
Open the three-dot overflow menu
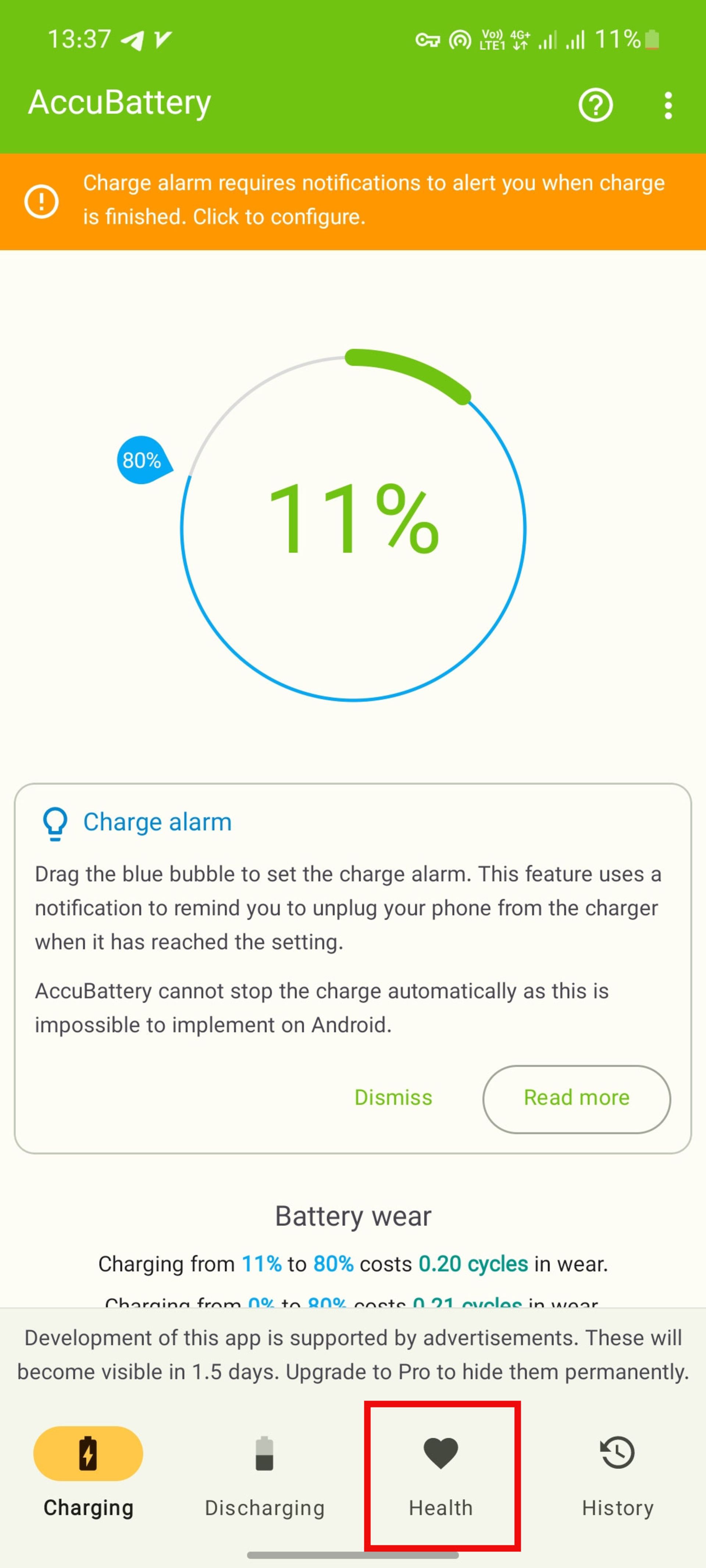tap(668, 105)
